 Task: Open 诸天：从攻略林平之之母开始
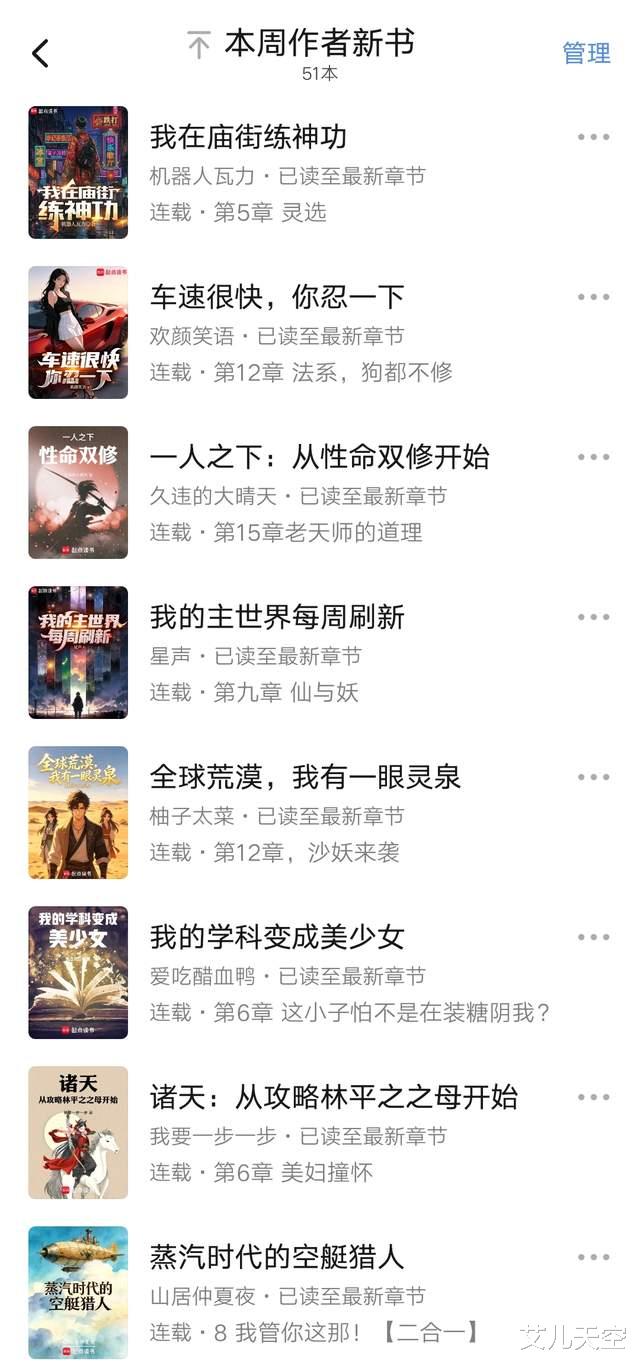tap(333, 1097)
